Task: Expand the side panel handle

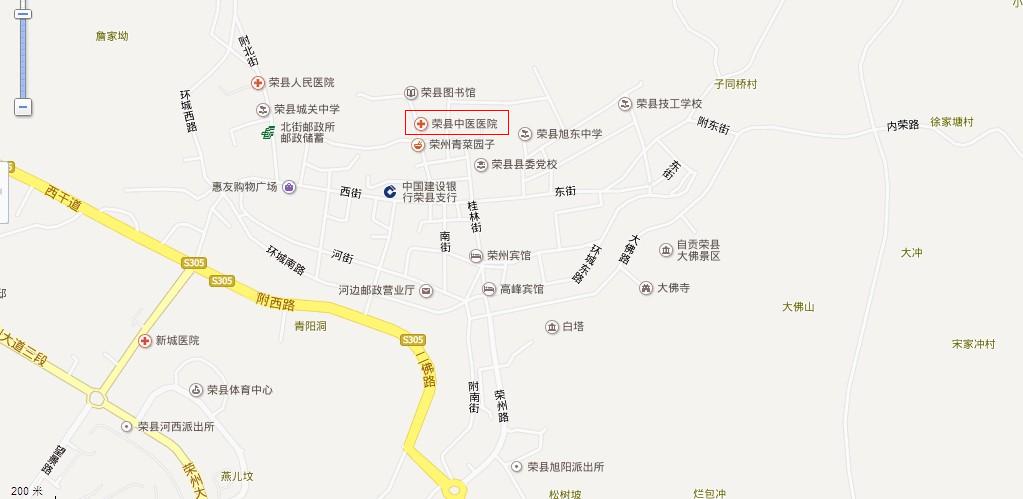Action: pos(4,192)
